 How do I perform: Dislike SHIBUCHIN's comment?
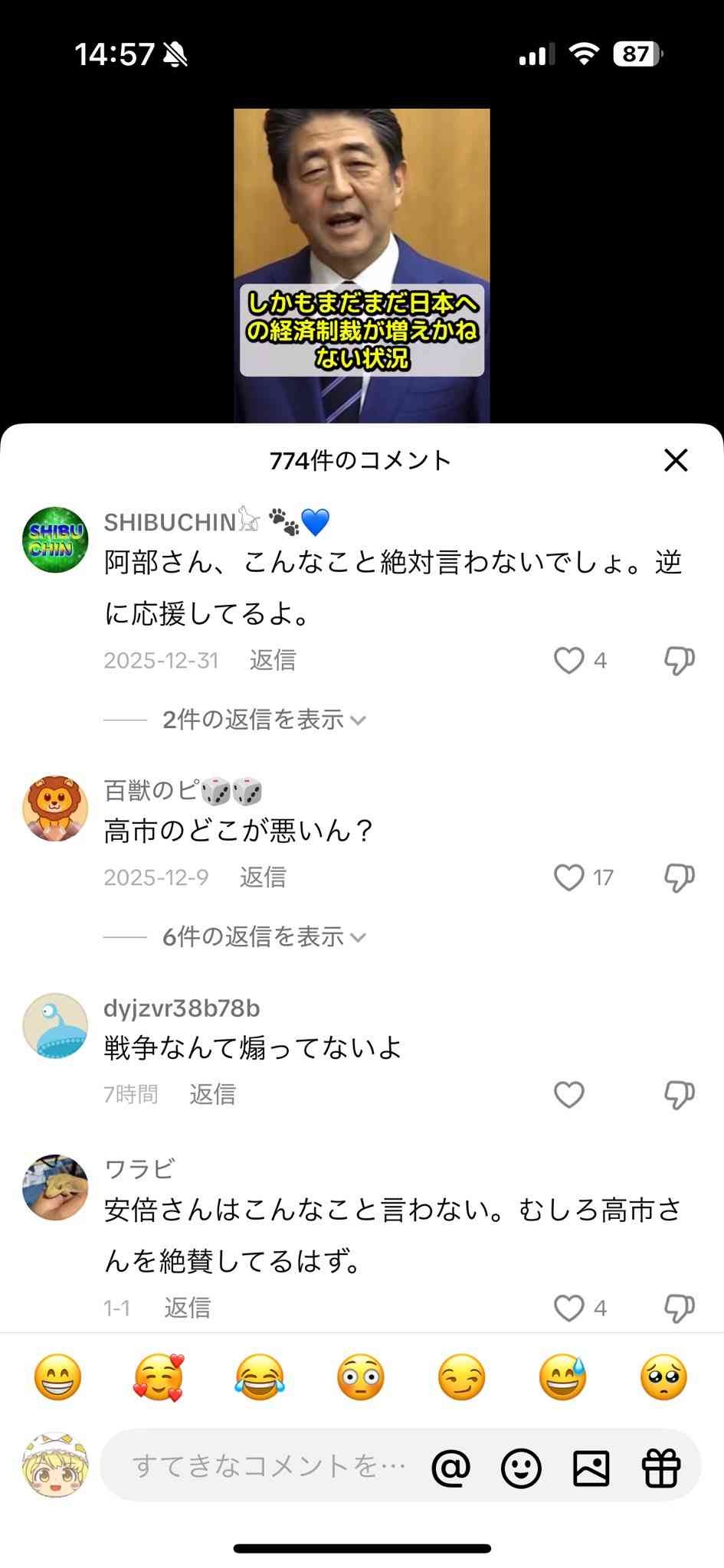coord(679,660)
